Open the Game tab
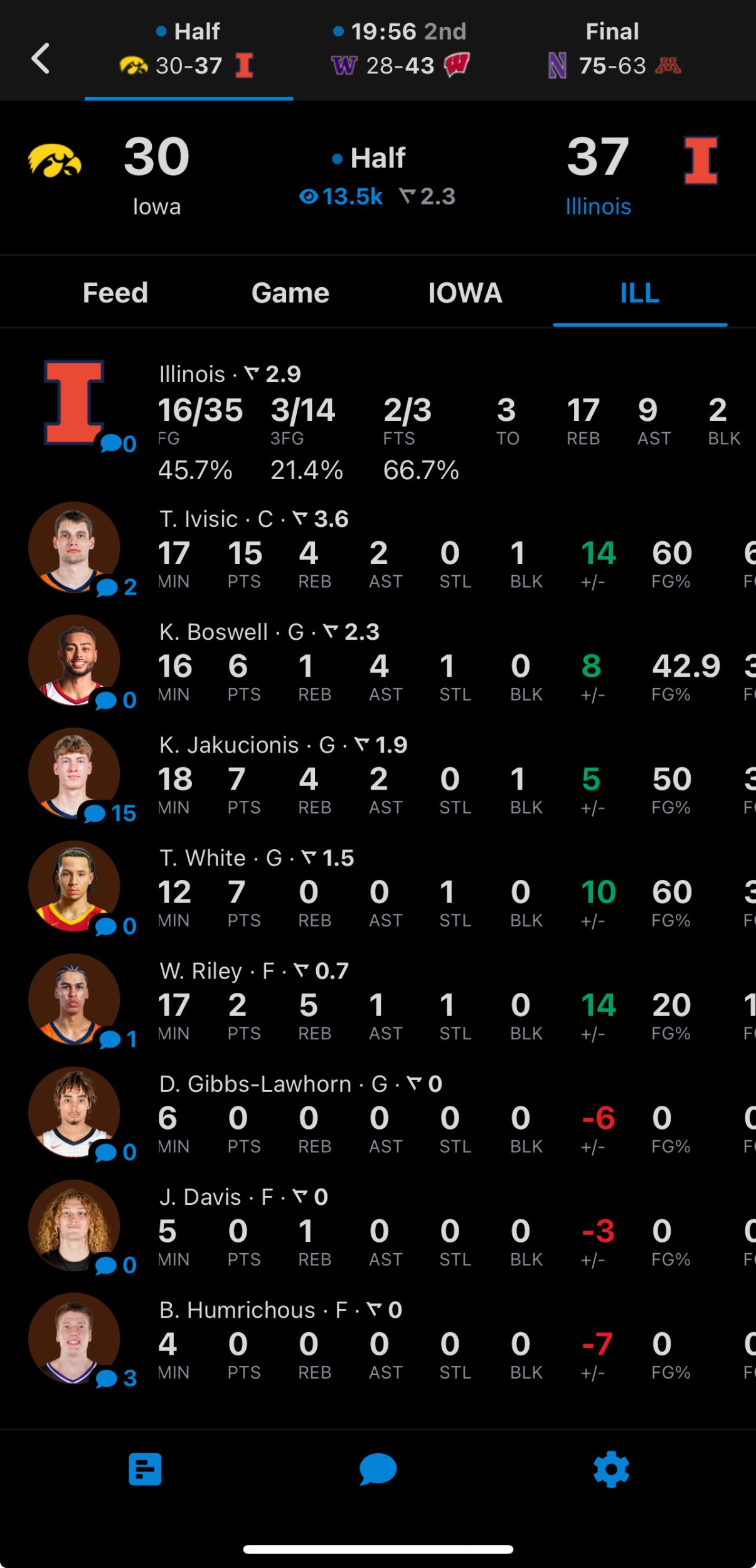The image size is (756, 1568). [x=290, y=293]
